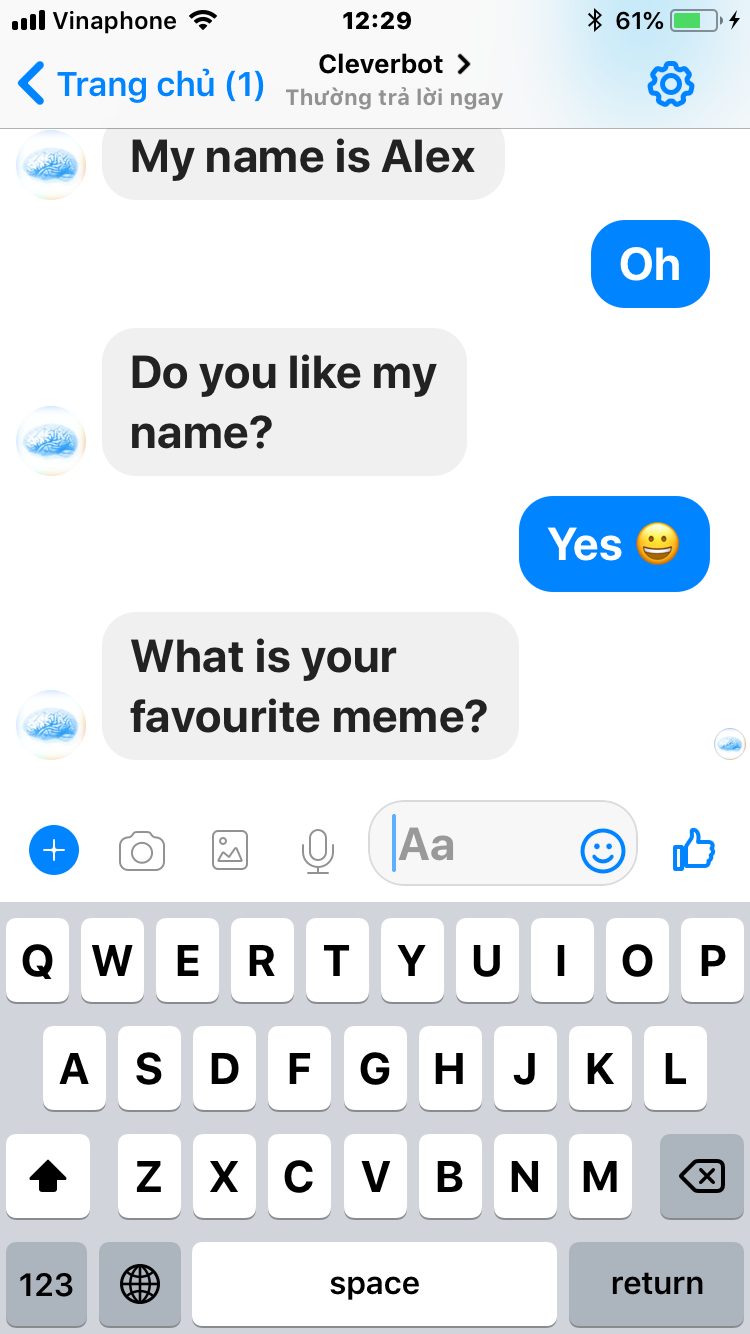This screenshot has width=750, height=1334.
Task: Tap the backspace key
Action: pyautogui.click(x=702, y=1176)
